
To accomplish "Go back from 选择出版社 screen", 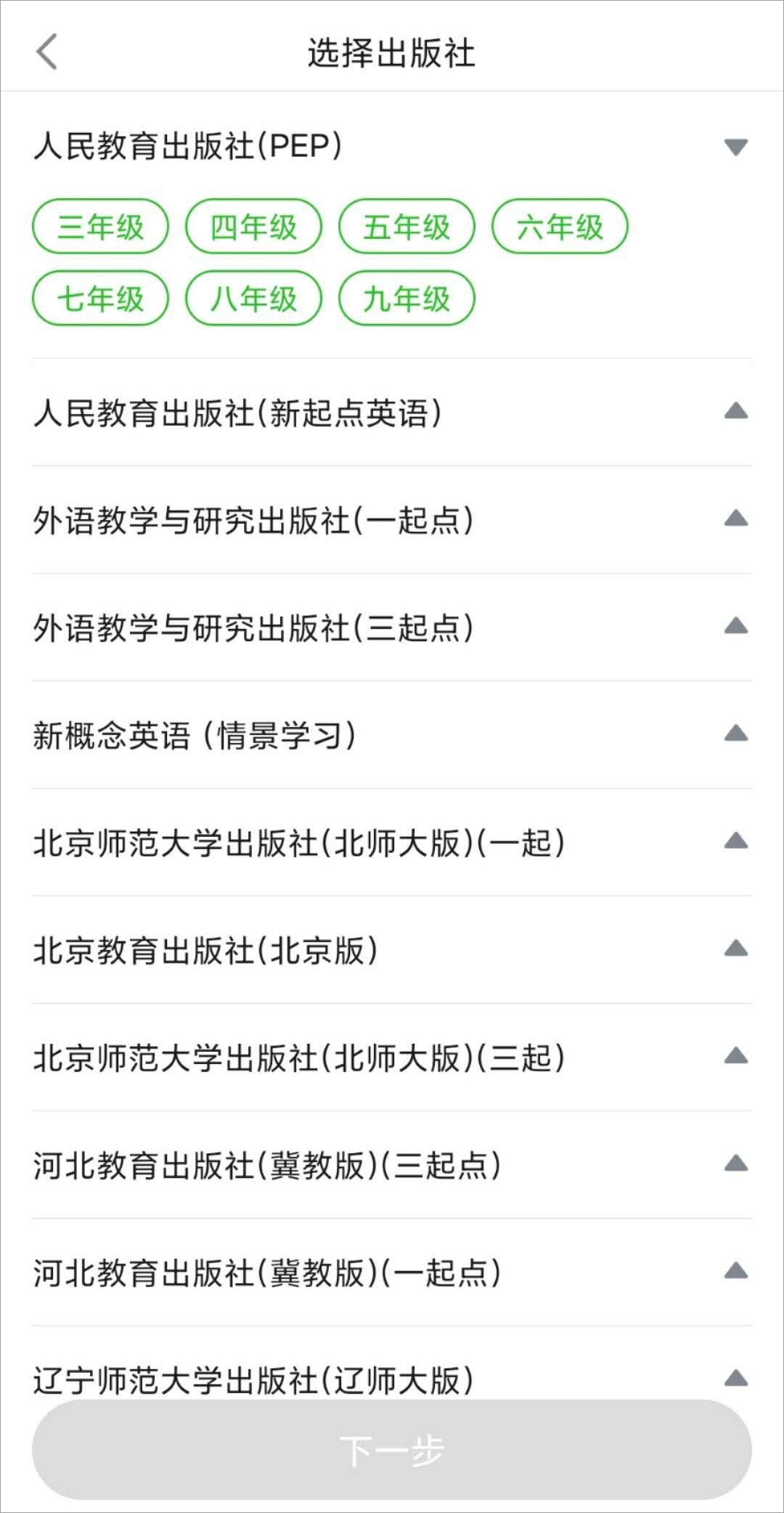I will (x=46, y=52).
